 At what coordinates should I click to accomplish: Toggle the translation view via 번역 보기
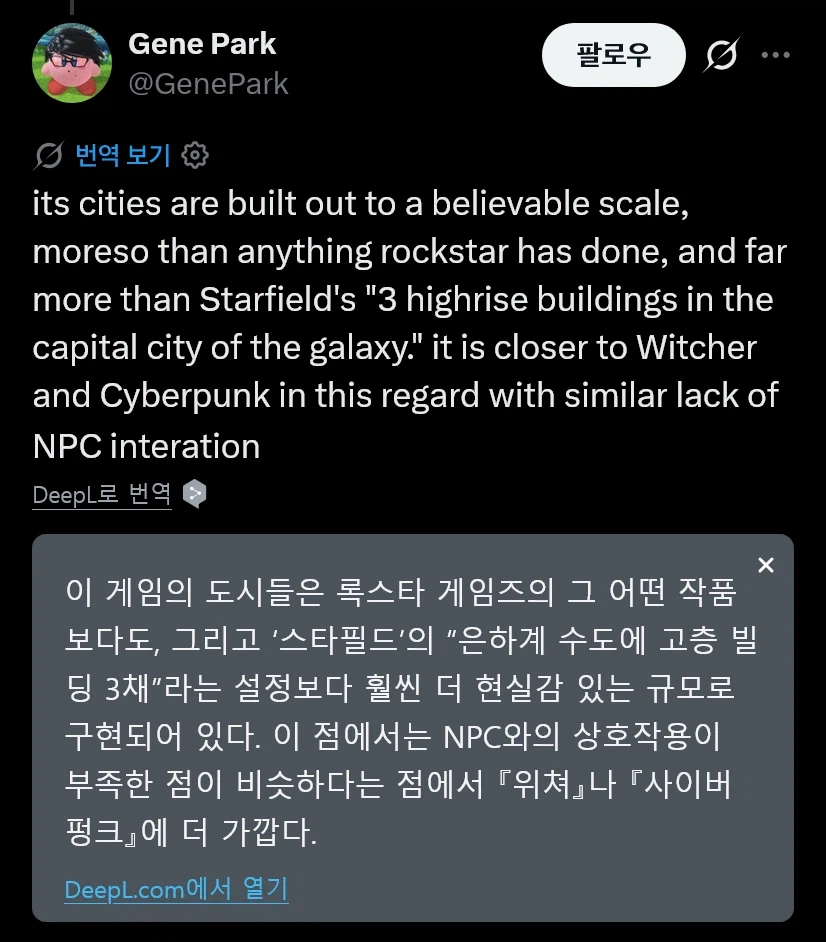pos(122,155)
